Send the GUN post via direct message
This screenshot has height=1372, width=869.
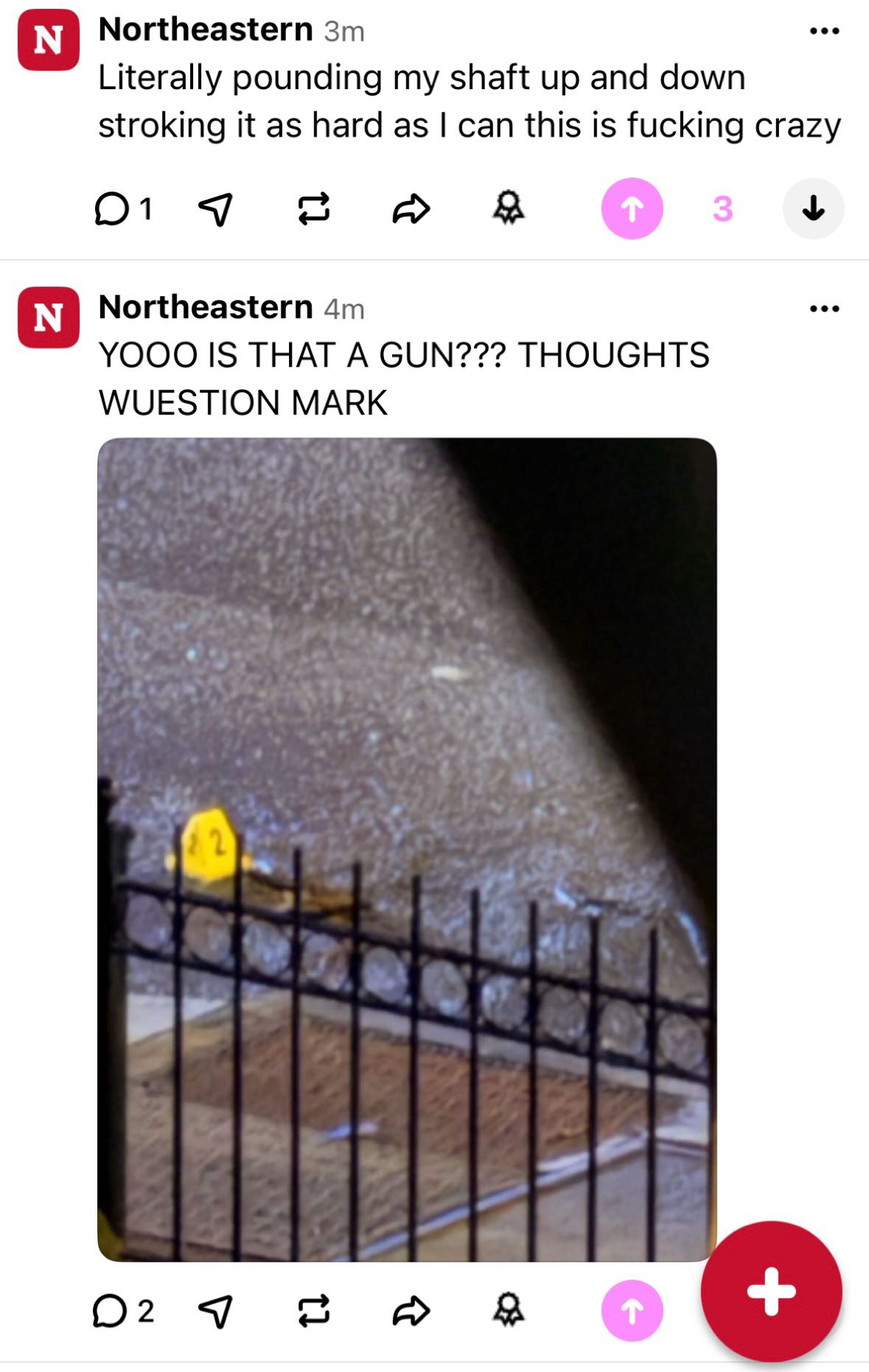pyautogui.click(x=215, y=1312)
